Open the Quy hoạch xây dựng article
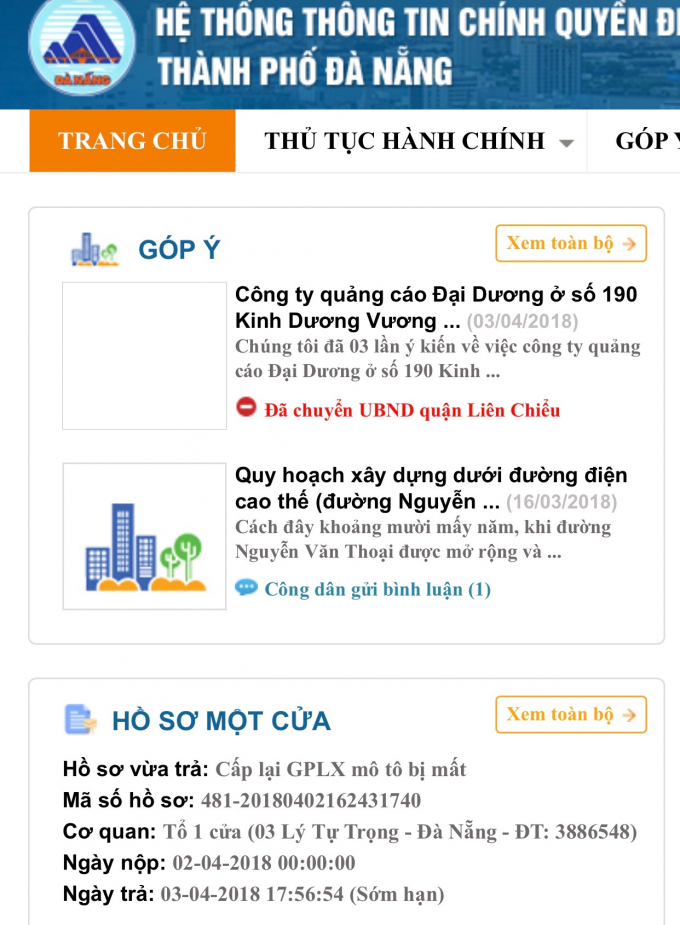This screenshot has width=680, height=925. point(430,488)
